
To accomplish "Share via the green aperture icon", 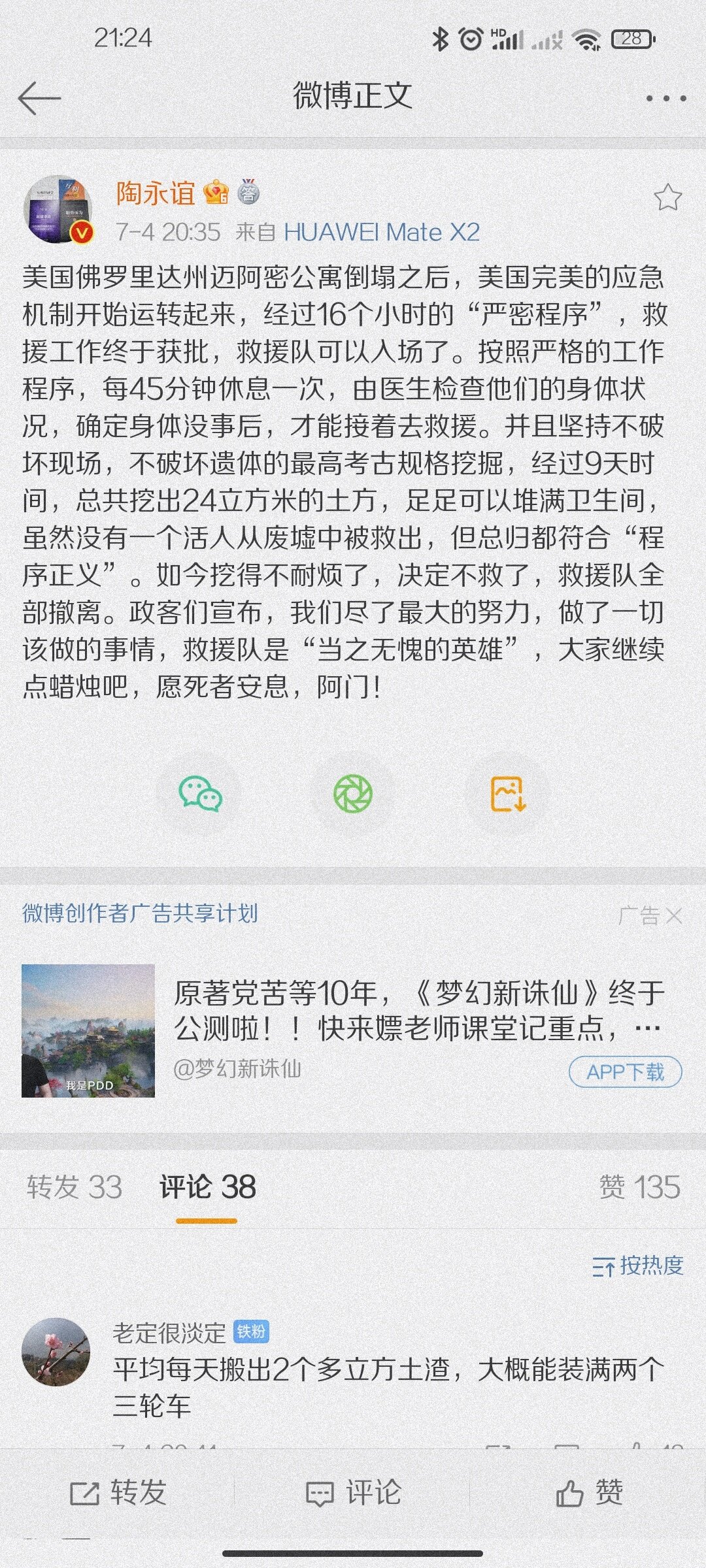I will click(353, 794).
